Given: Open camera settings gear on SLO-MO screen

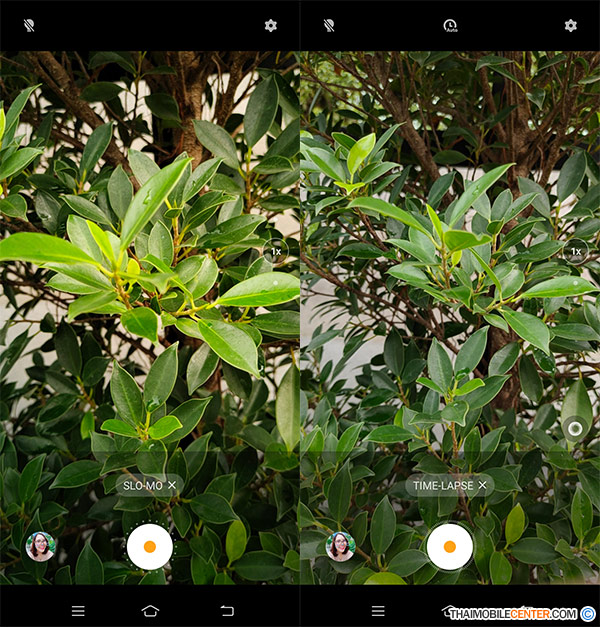Looking at the screenshot, I should tap(270, 25).
